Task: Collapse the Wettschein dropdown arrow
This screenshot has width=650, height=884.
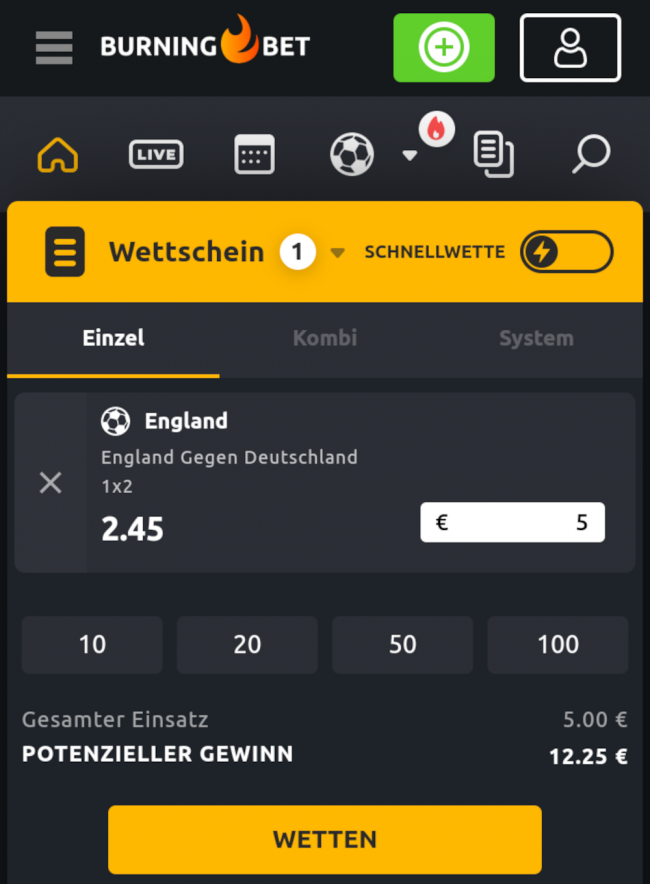Action: [x=338, y=252]
